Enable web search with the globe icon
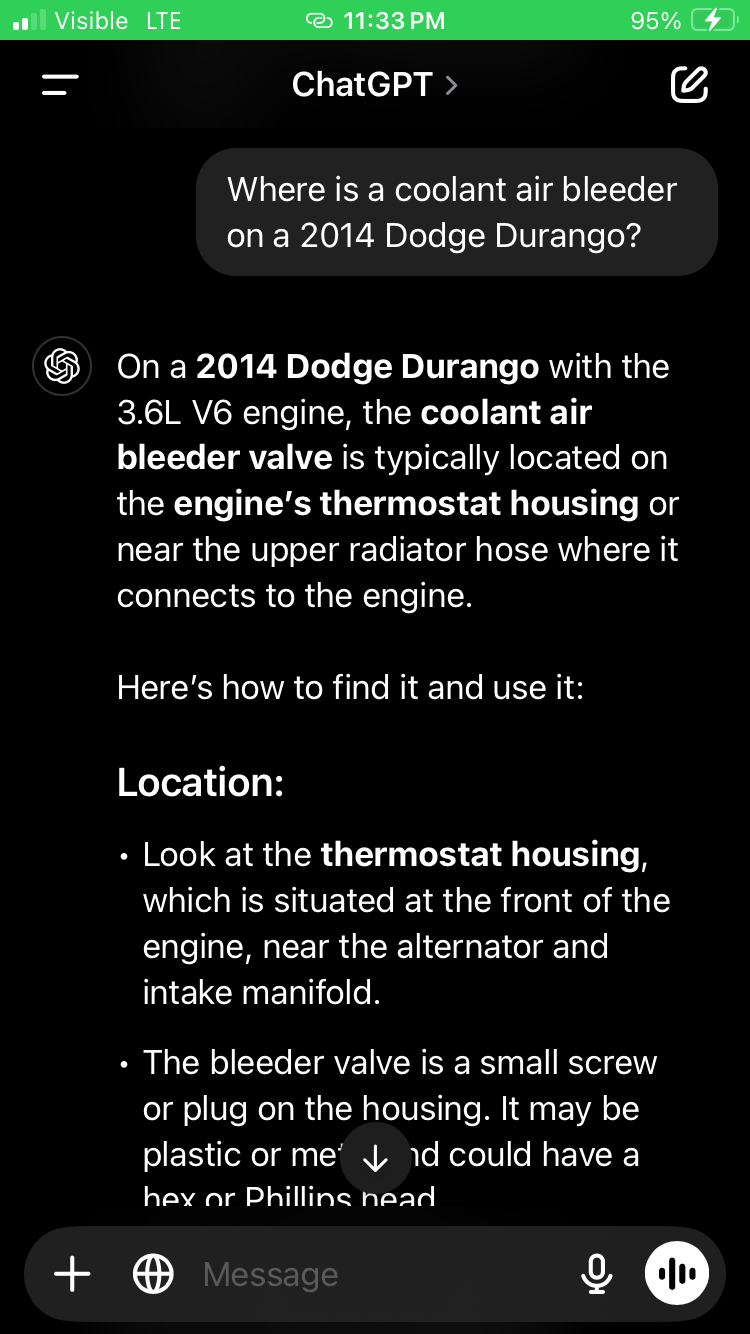This screenshot has height=1334, width=750. (153, 1274)
